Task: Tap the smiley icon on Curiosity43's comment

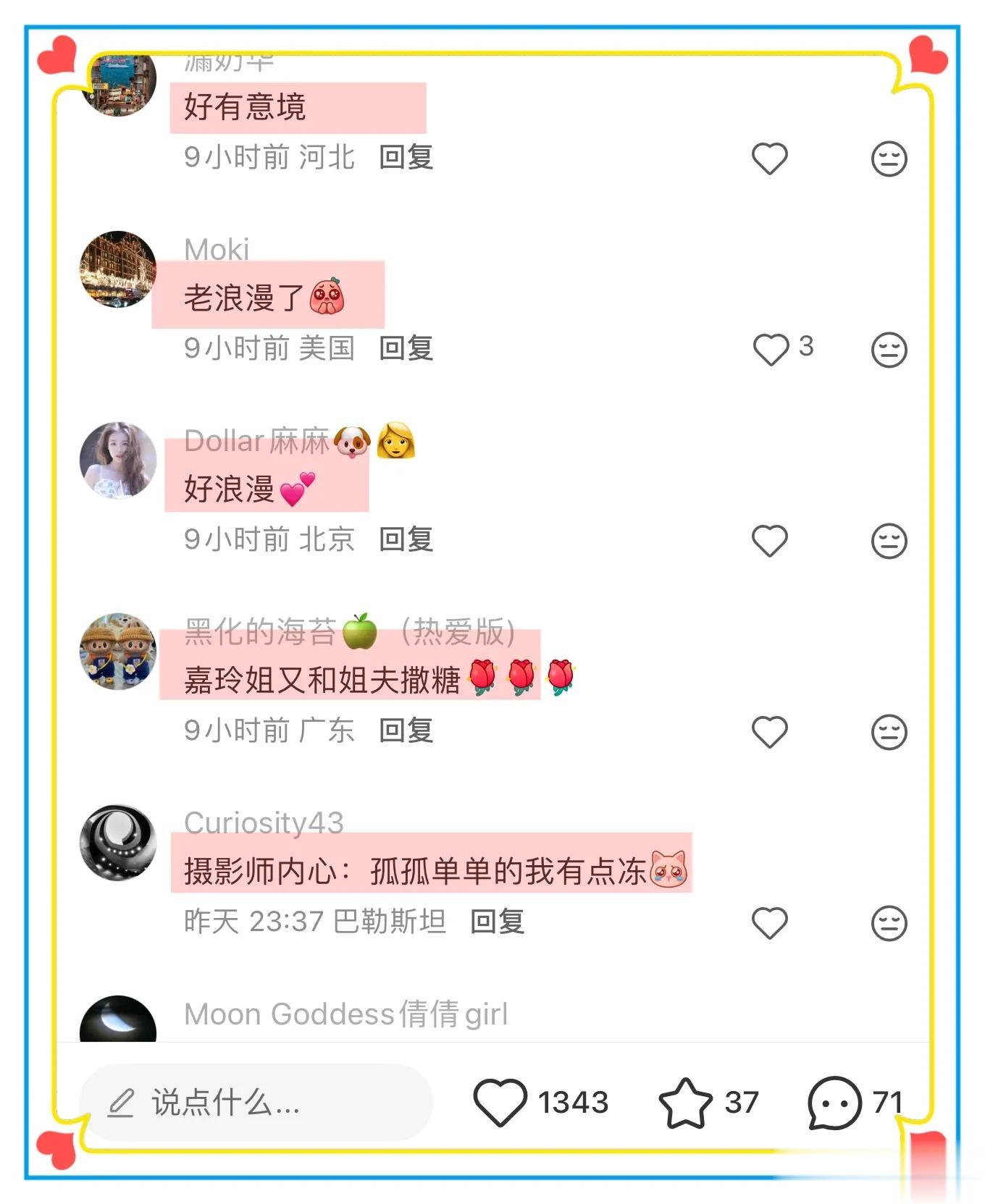Action: [889, 922]
